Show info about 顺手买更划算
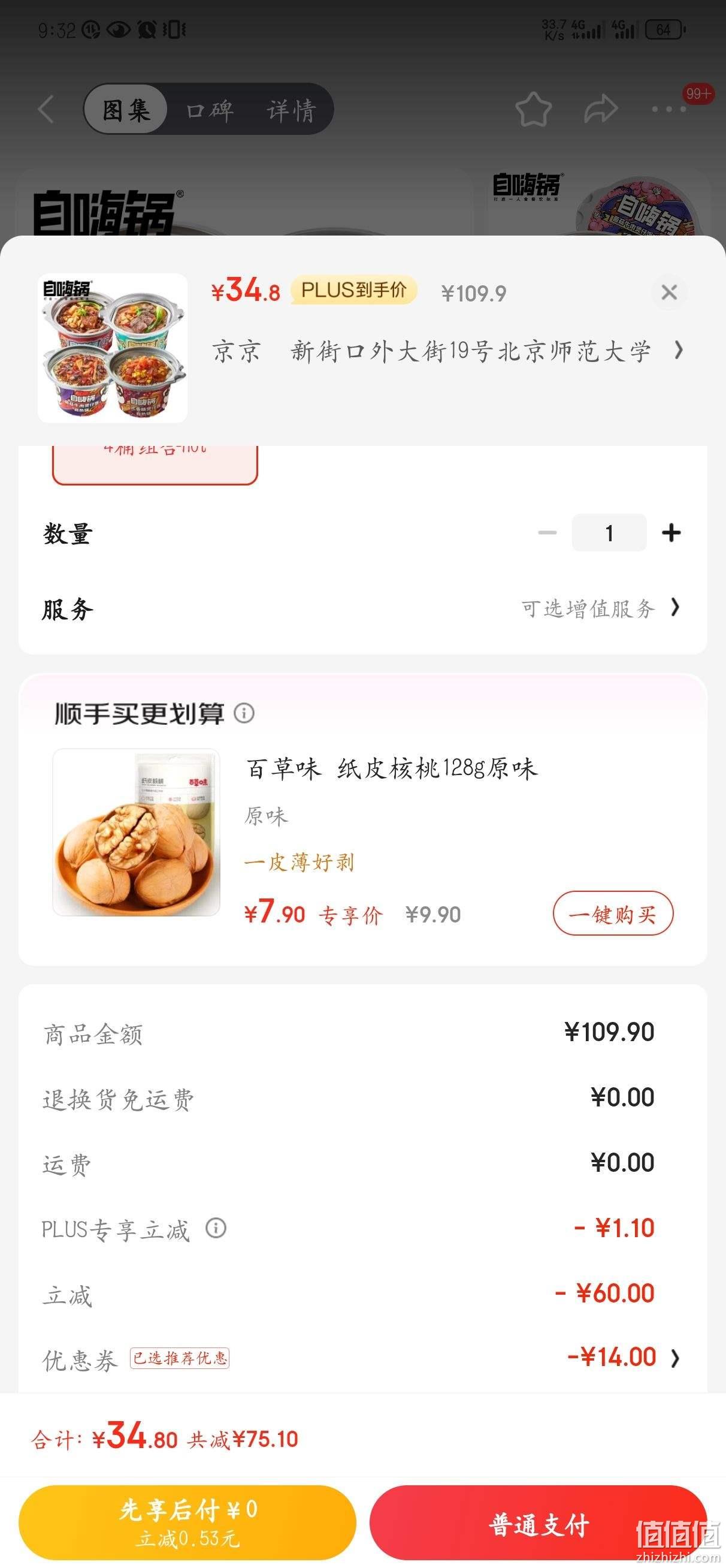The width and height of the screenshot is (726, 1568). [244, 713]
